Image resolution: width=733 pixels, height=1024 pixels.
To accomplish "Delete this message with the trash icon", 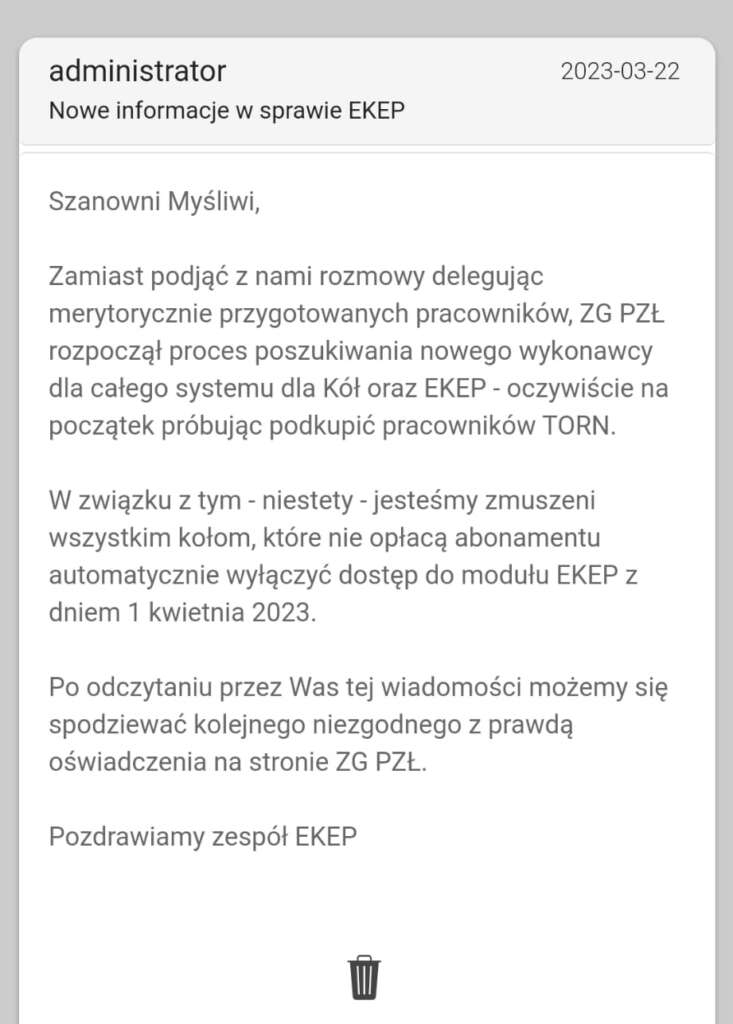I will pos(364,977).
